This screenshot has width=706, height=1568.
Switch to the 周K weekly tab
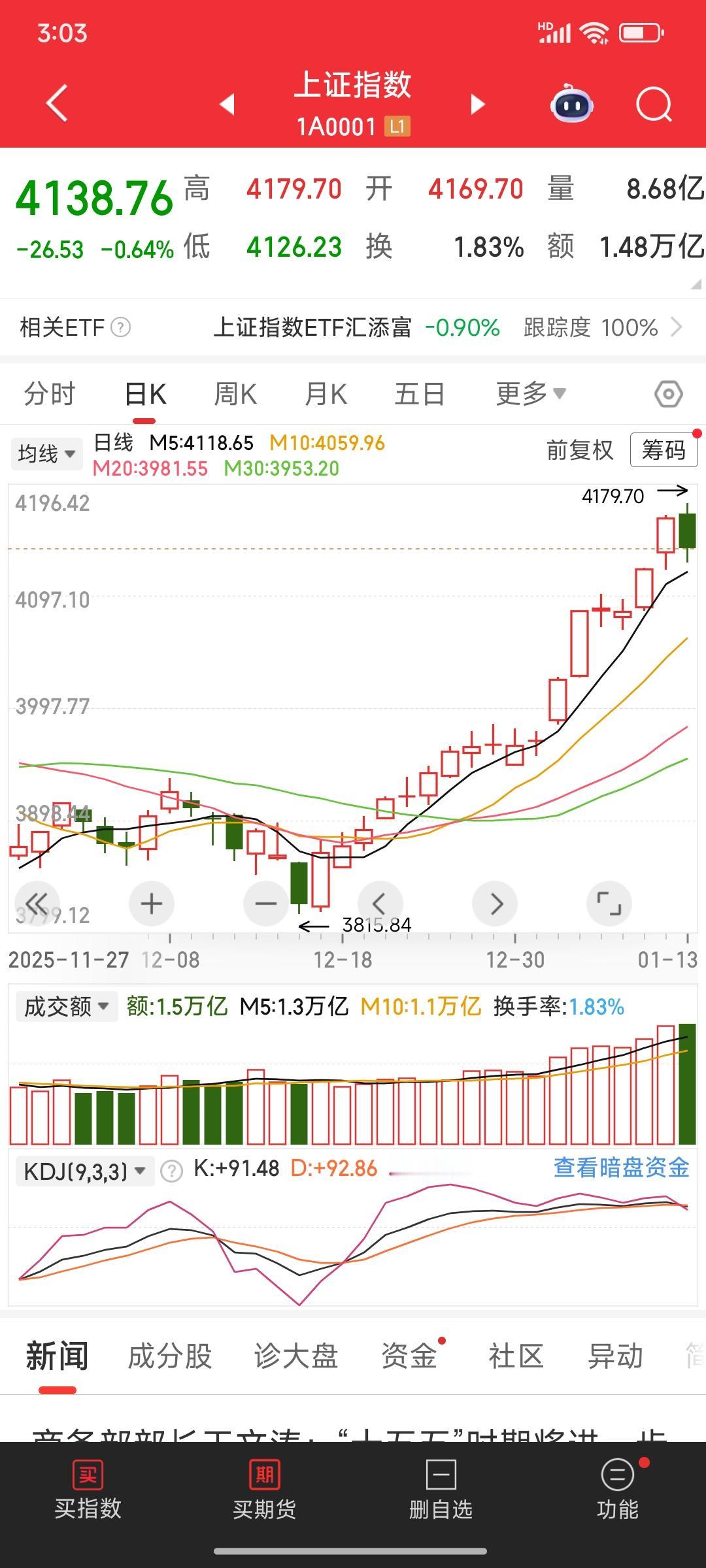(234, 393)
